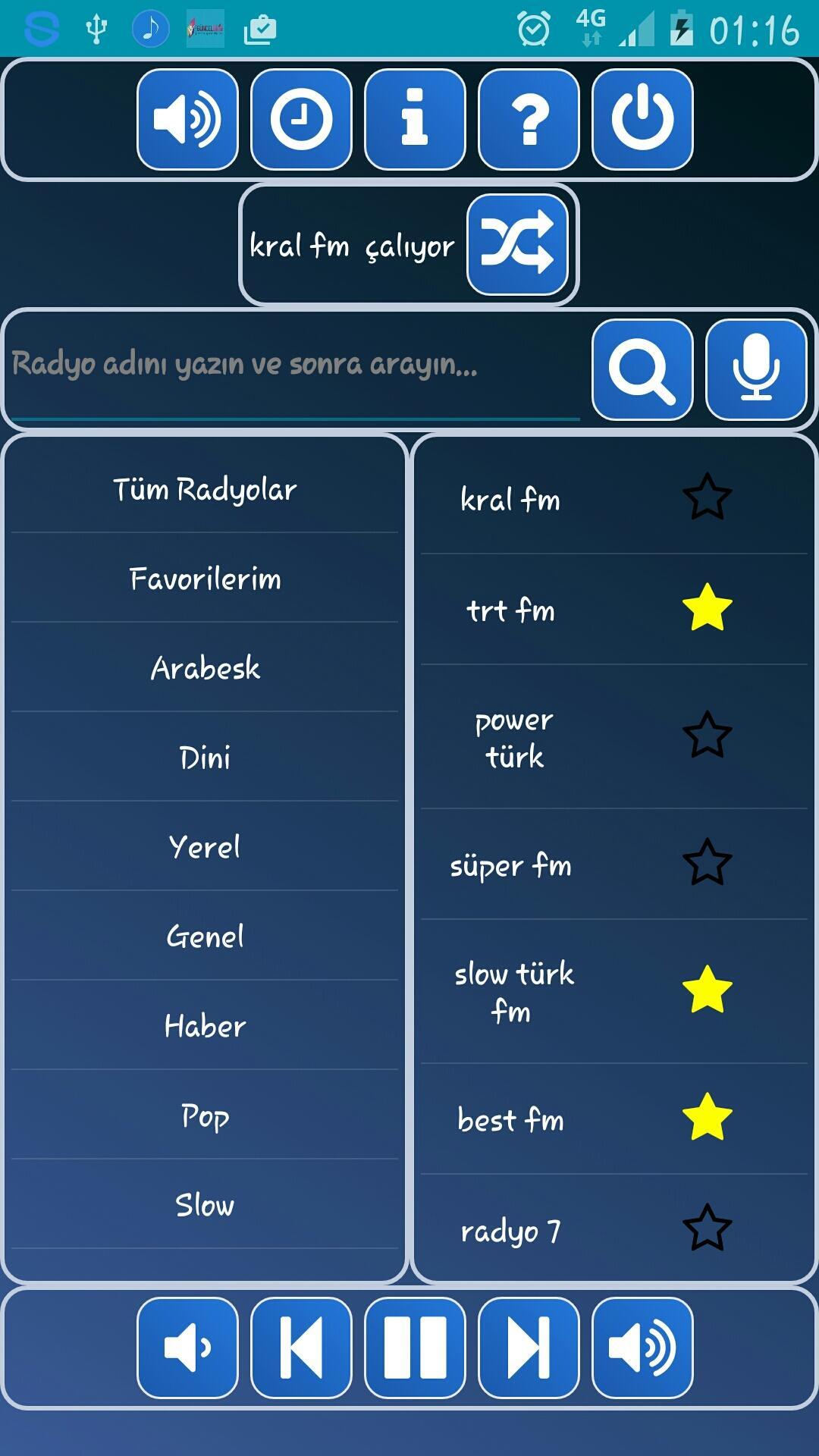Unfavorite trt fm by tapping its star

coord(707,607)
